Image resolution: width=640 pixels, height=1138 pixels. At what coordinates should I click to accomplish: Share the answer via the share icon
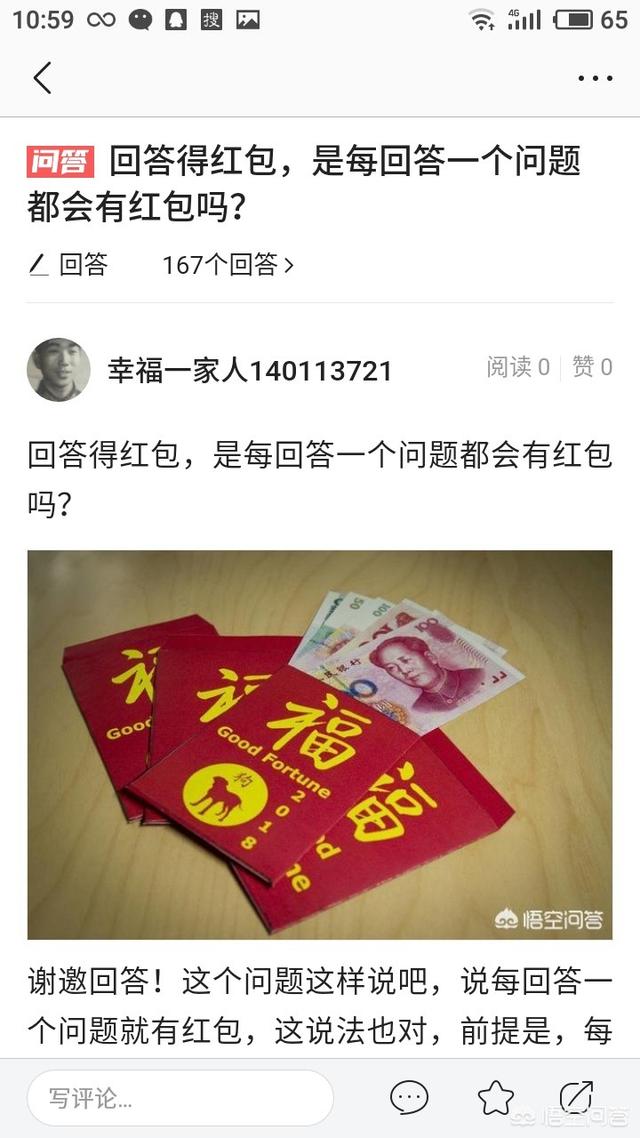577,1097
